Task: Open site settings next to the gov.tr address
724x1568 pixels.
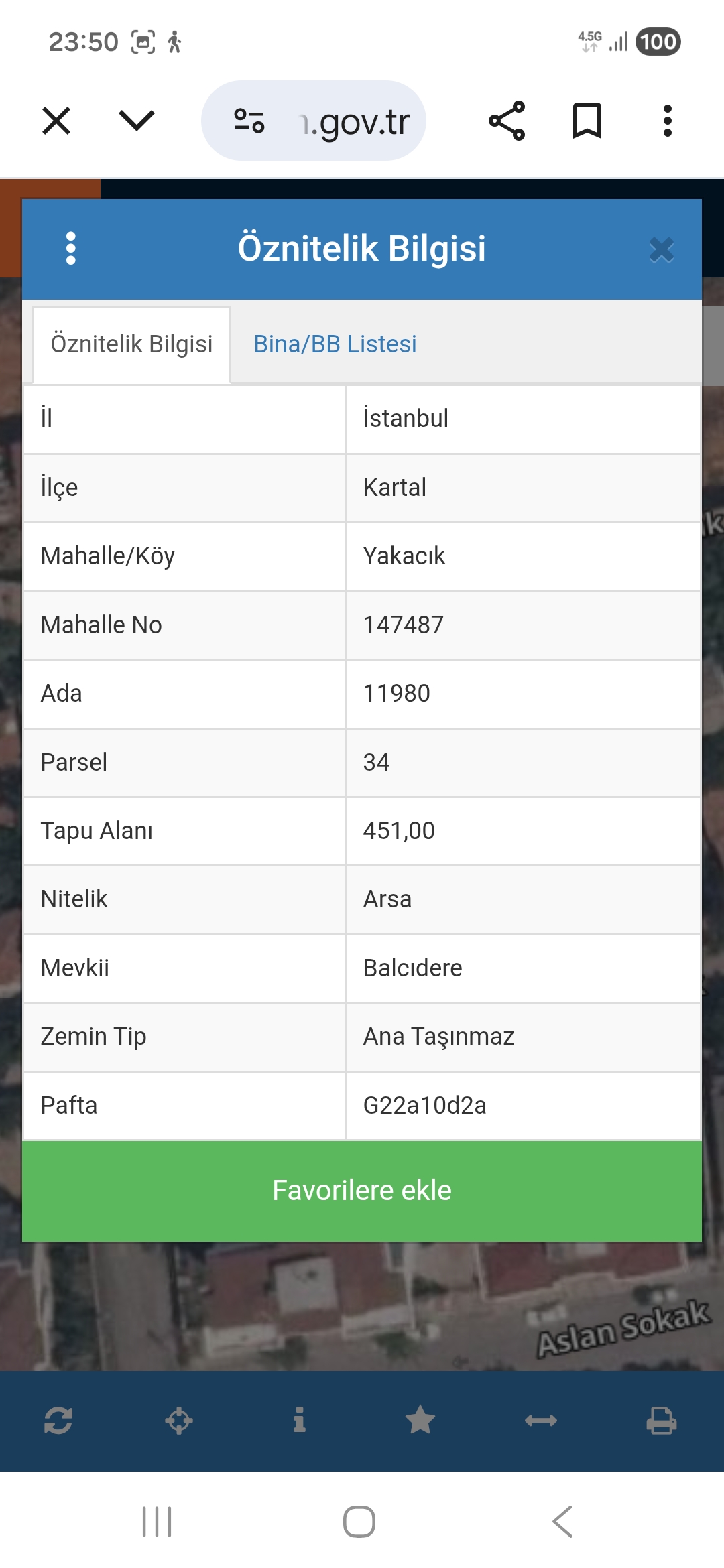Action: [249, 121]
